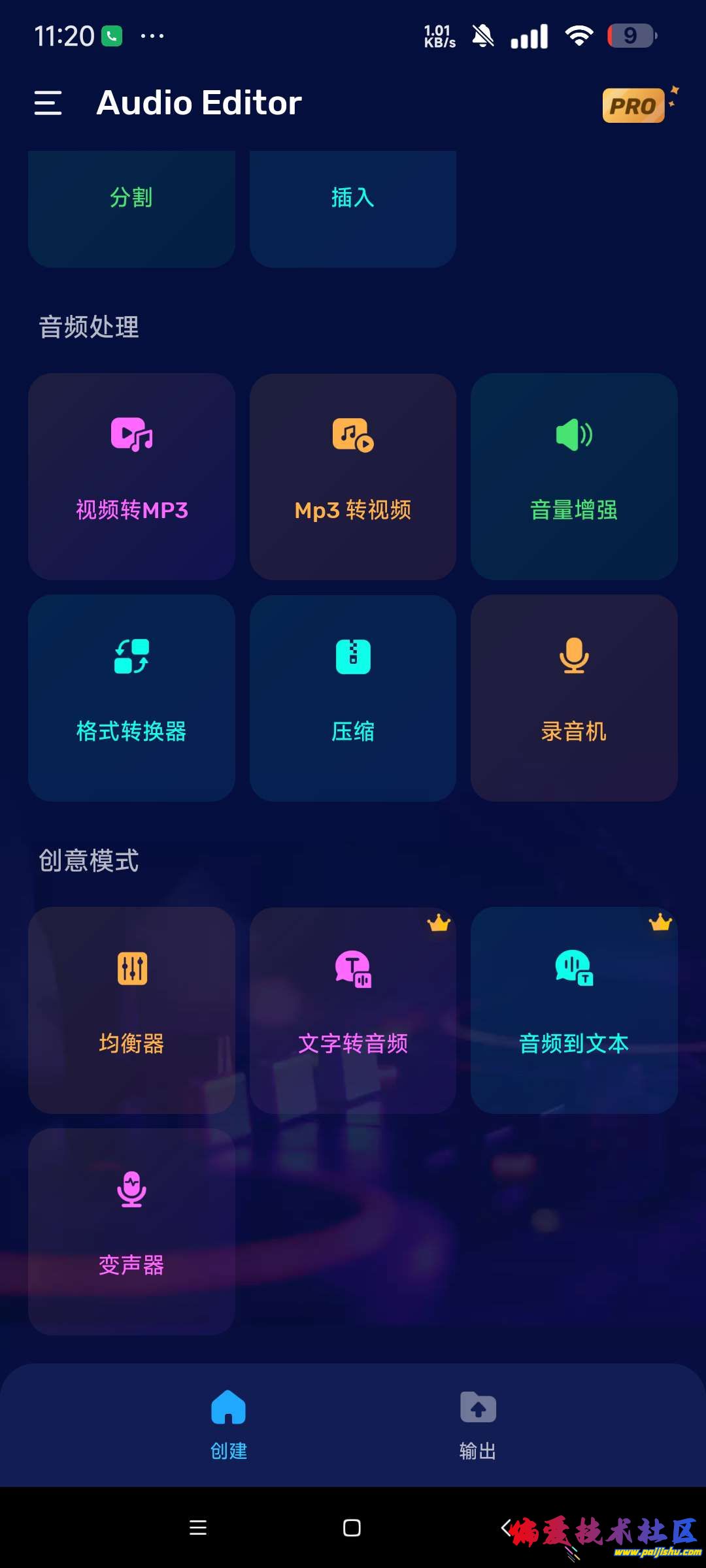Start the 录音机 recorder
This screenshot has width=706, height=1568.
tap(573, 697)
